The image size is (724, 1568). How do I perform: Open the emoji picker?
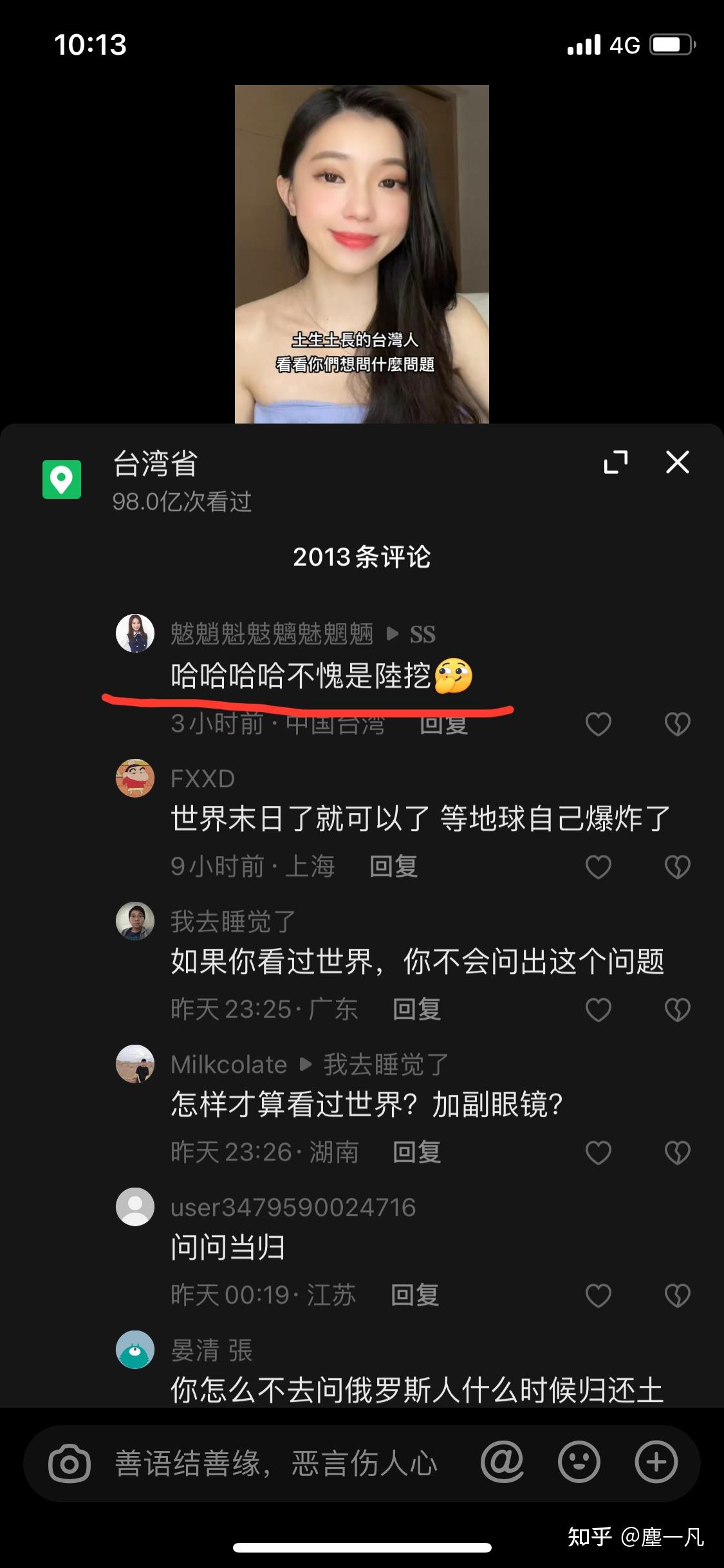(x=579, y=1462)
